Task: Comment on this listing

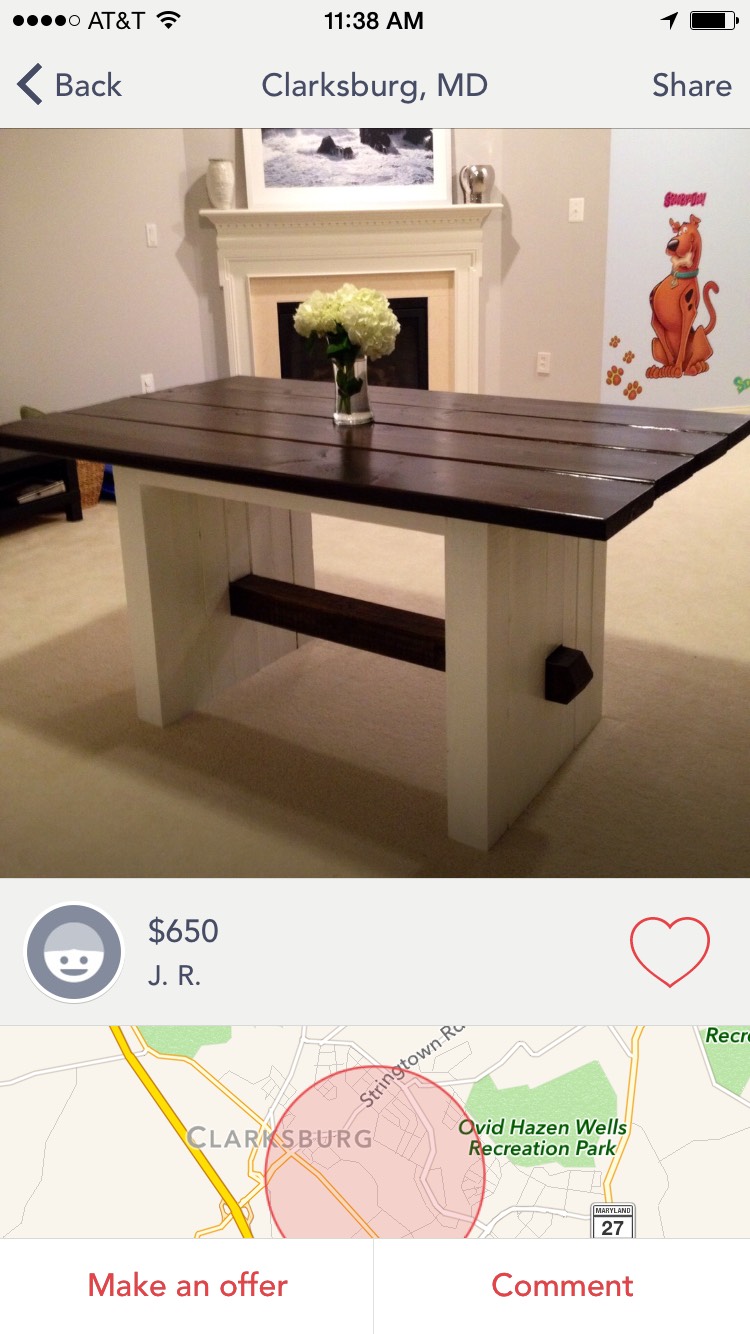Action: pyautogui.click(x=562, y=1285)
